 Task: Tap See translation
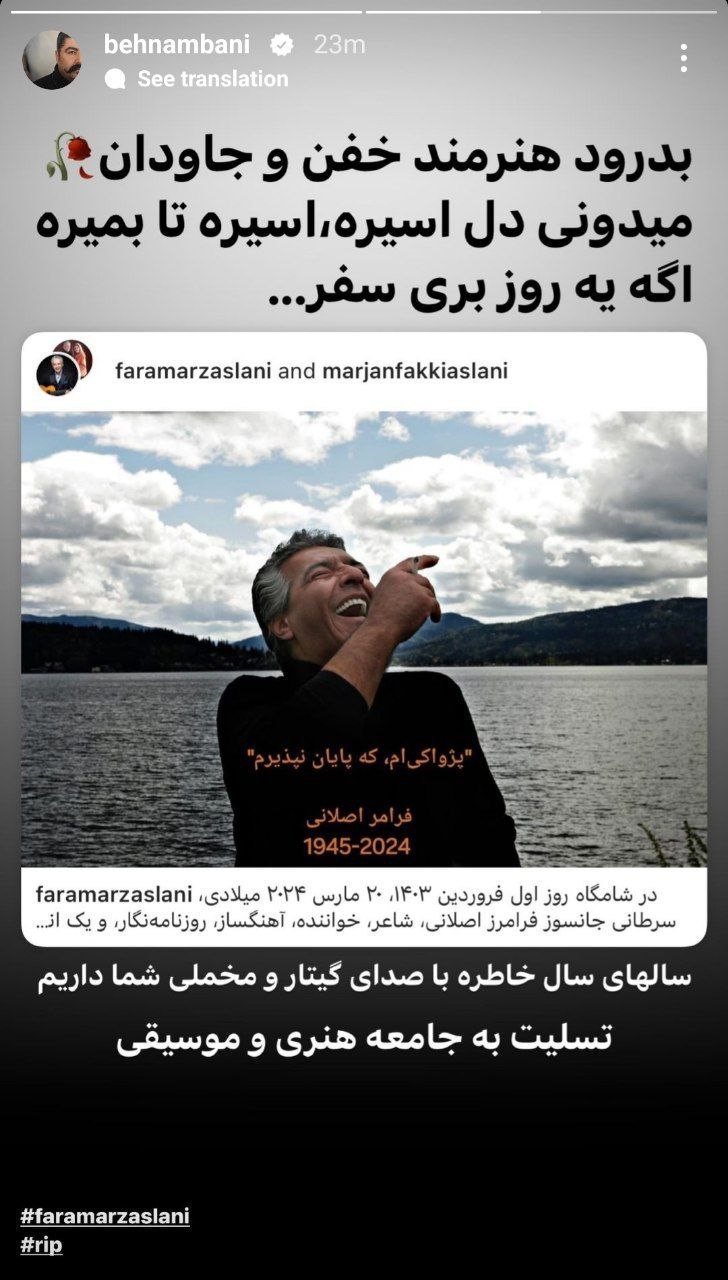(x=212, y=79)
